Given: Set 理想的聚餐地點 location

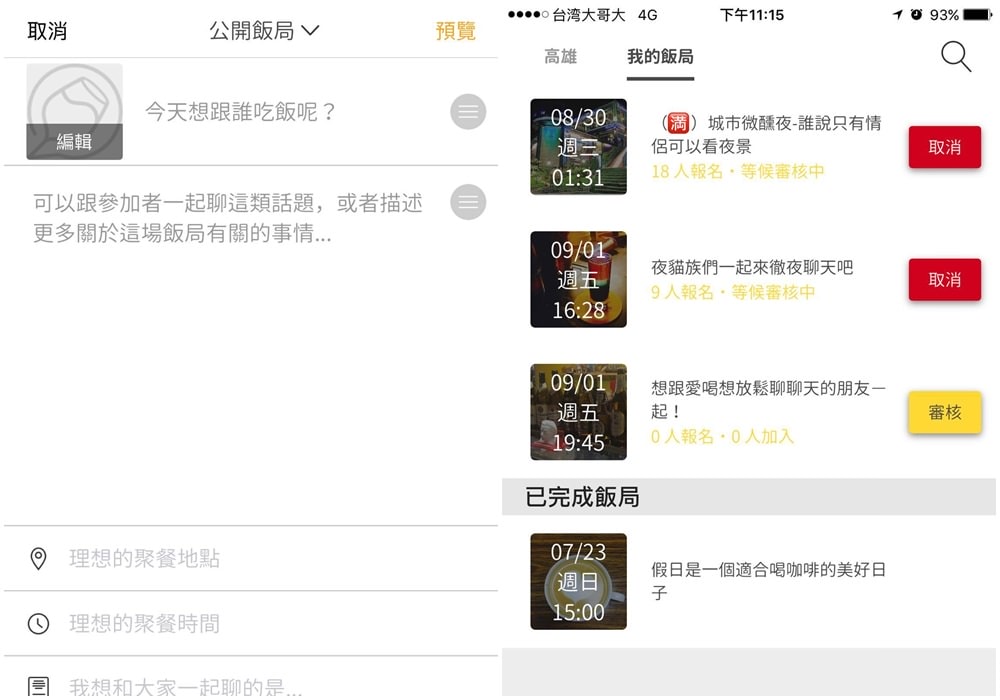Looking at the screenshot, I should (x=144, y=558).
